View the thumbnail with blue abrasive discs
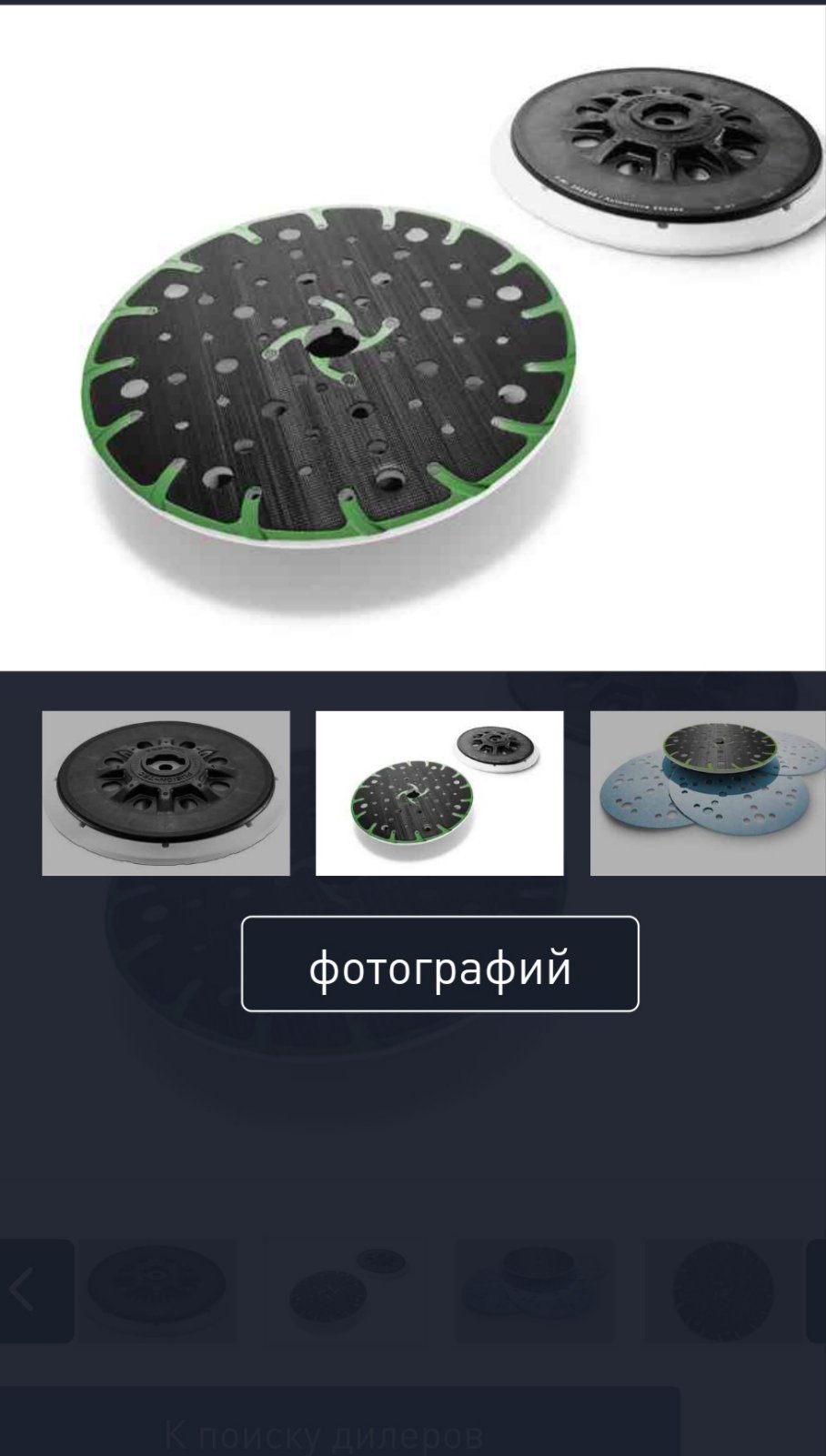Screen dimensions: 826x1456 coord(708,793)
